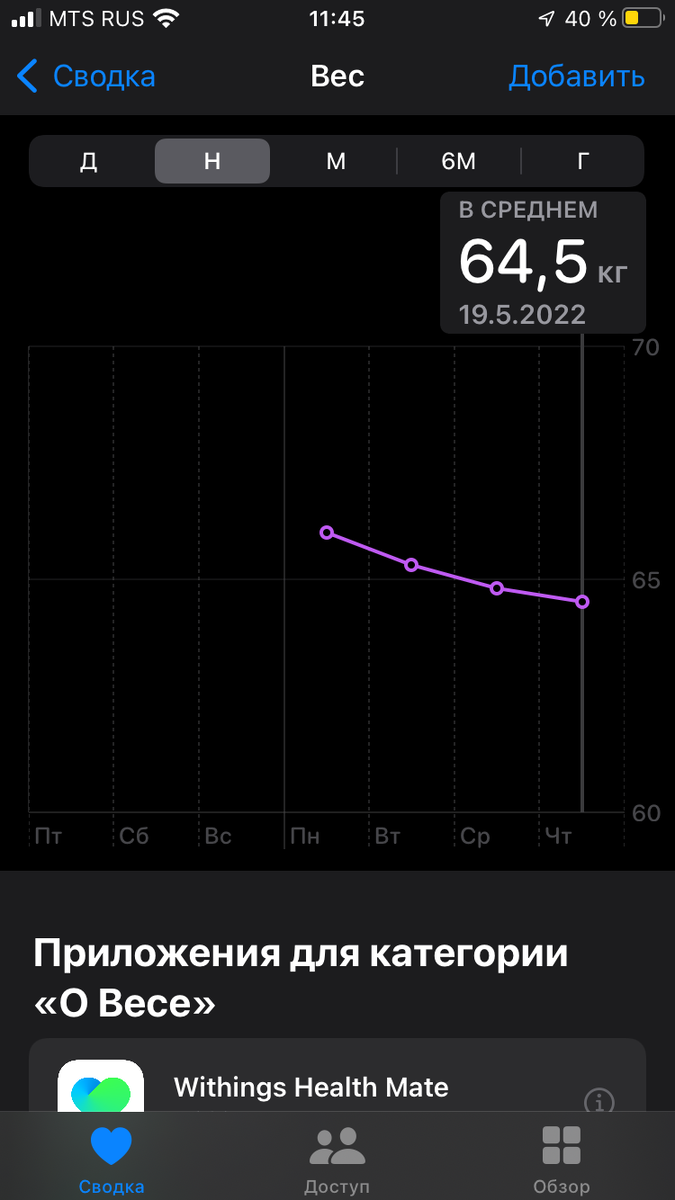The width and height of the screenshot is (675, 1200).
Task: Show the 6М six-month range
Action: [x=459, y=161]
